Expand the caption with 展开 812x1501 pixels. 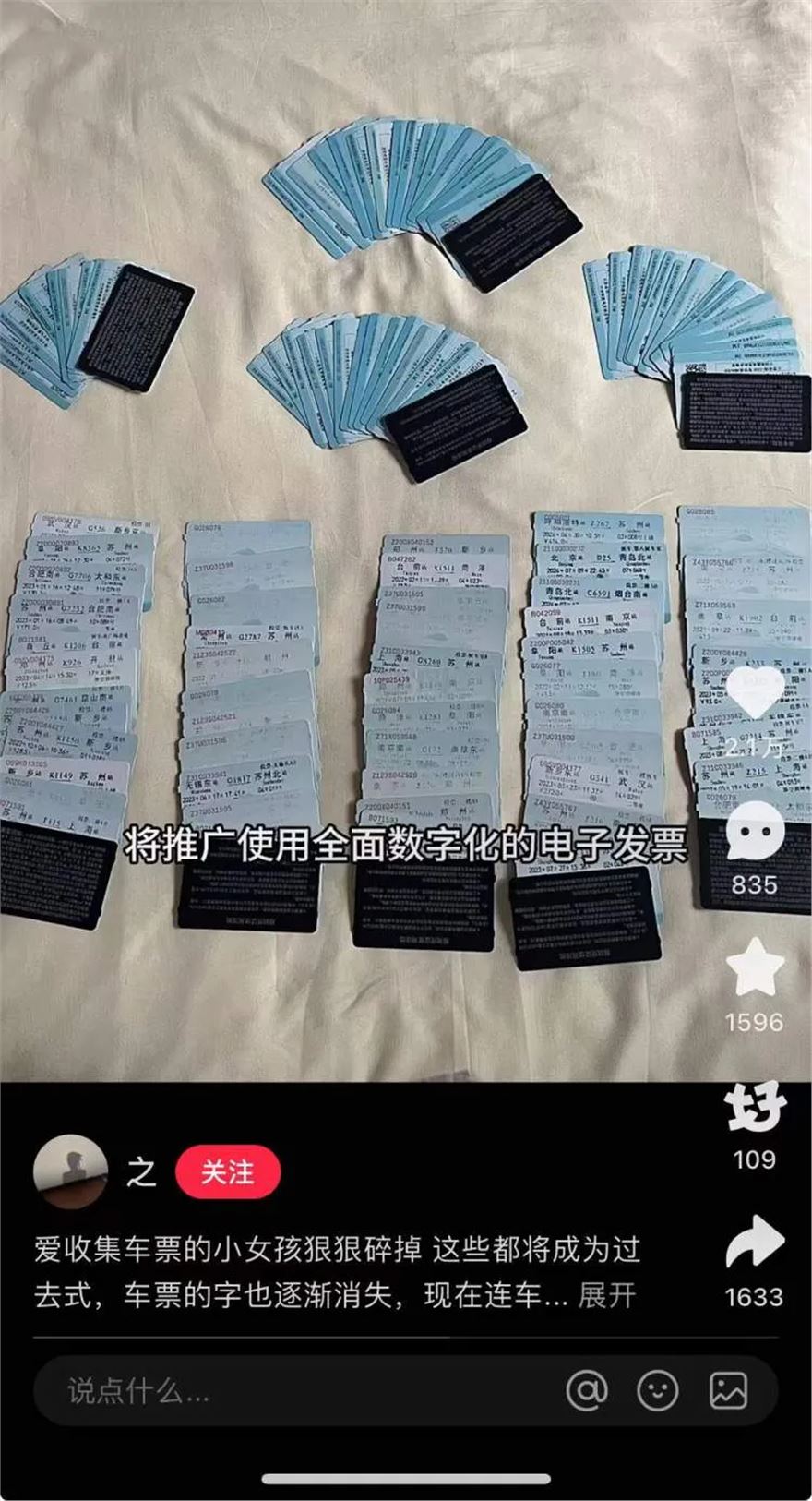(x=606, y=1295)
